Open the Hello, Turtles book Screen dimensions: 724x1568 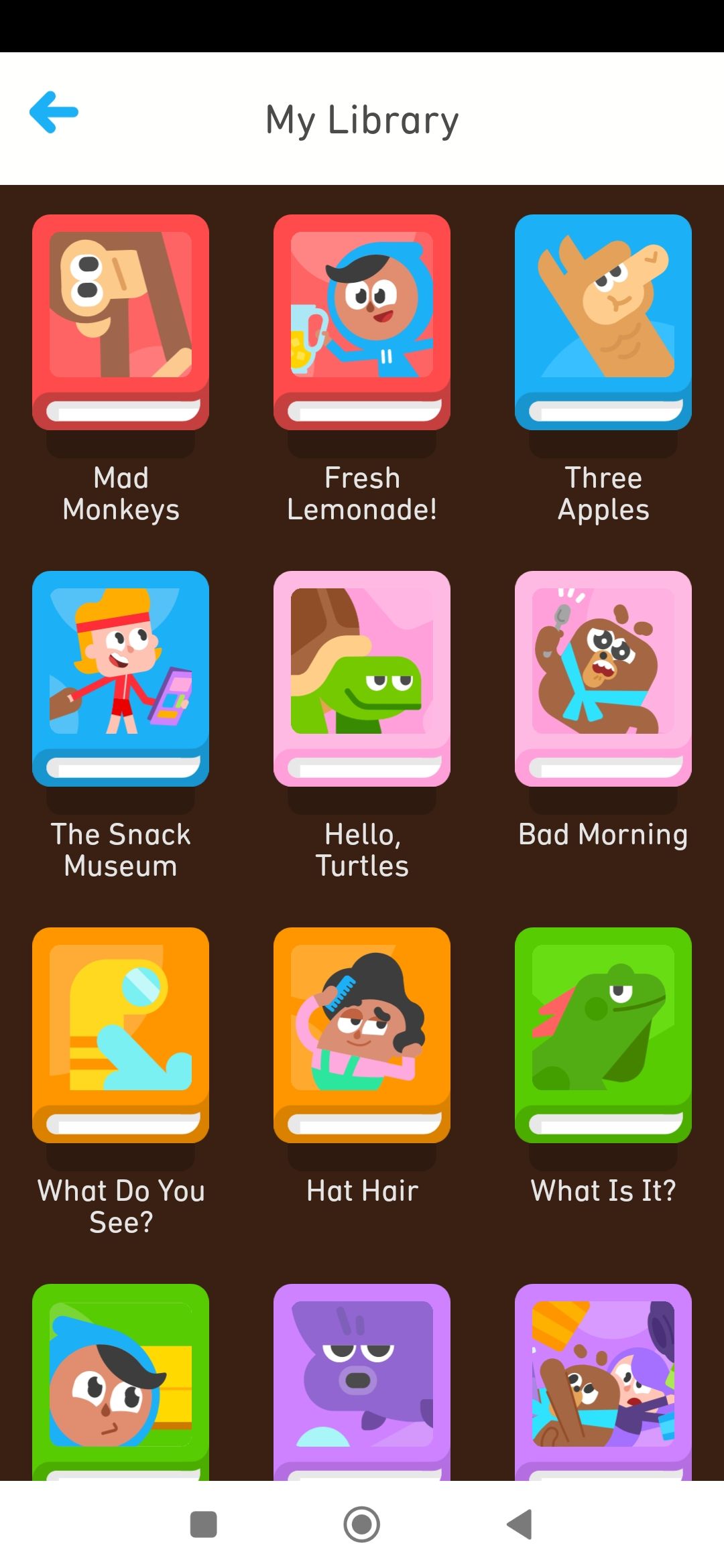tap(362, 678)
